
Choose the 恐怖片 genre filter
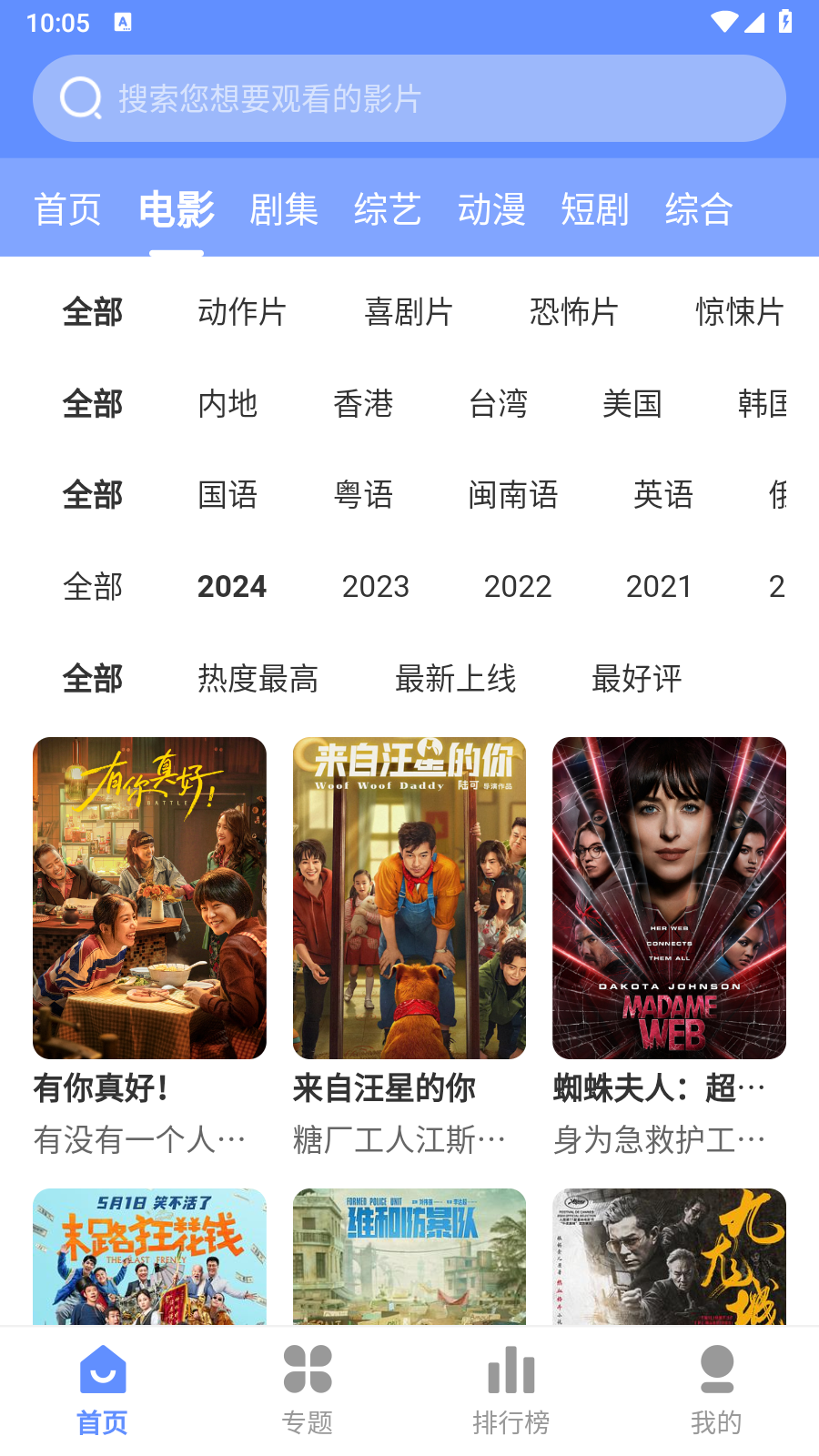pos(574,312)
